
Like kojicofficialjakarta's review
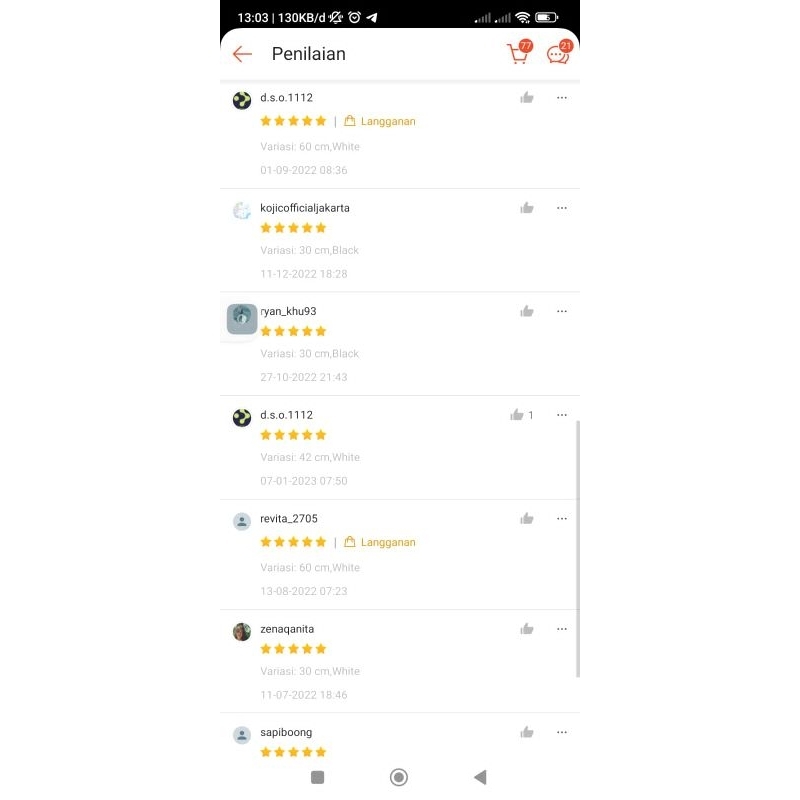527,208
